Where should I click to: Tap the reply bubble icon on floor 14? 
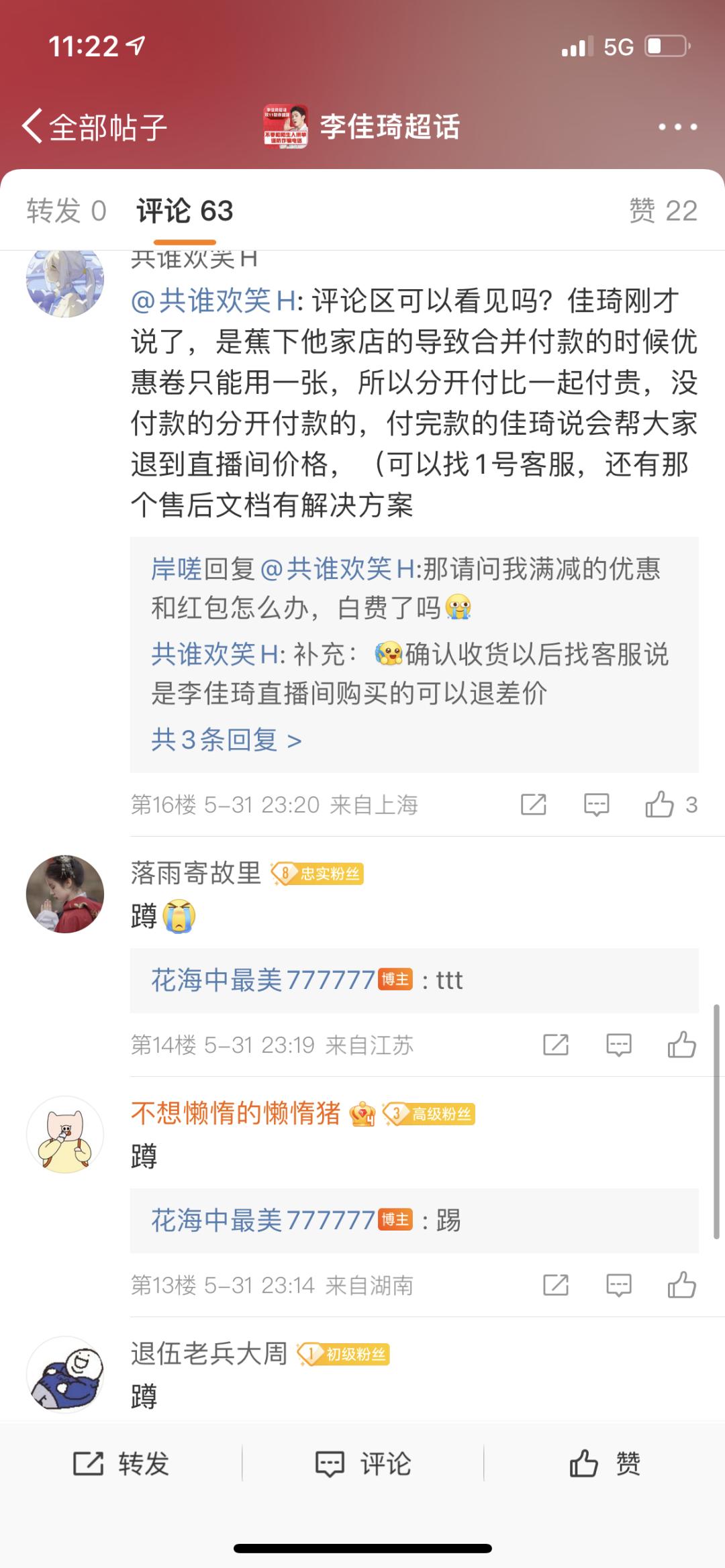[620, 1044]
